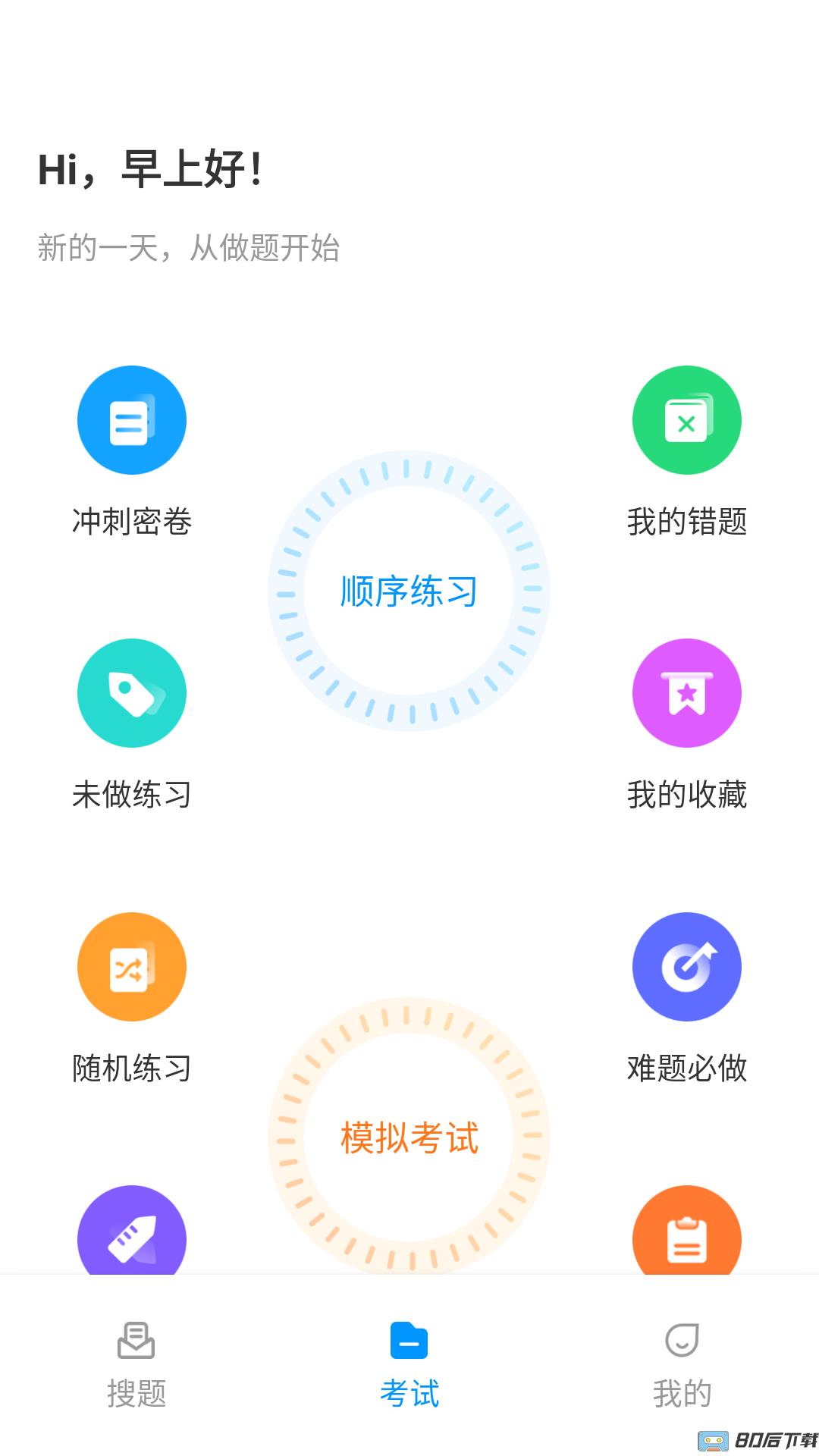Start 顺序练习 by tapping the blue circle
This screenshot has width=819, height=1456.
point(409,594)
